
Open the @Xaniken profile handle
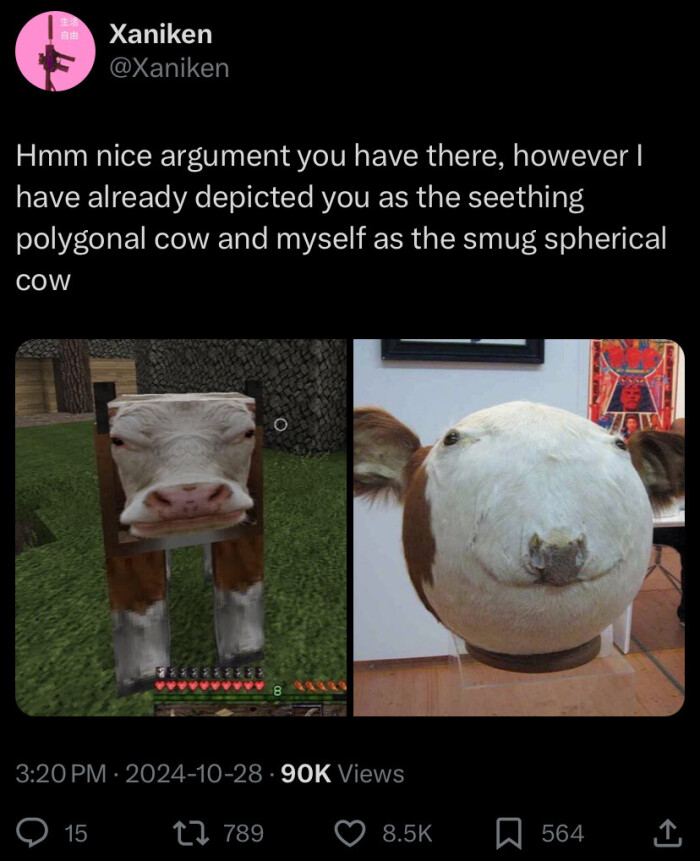[168, 68]
